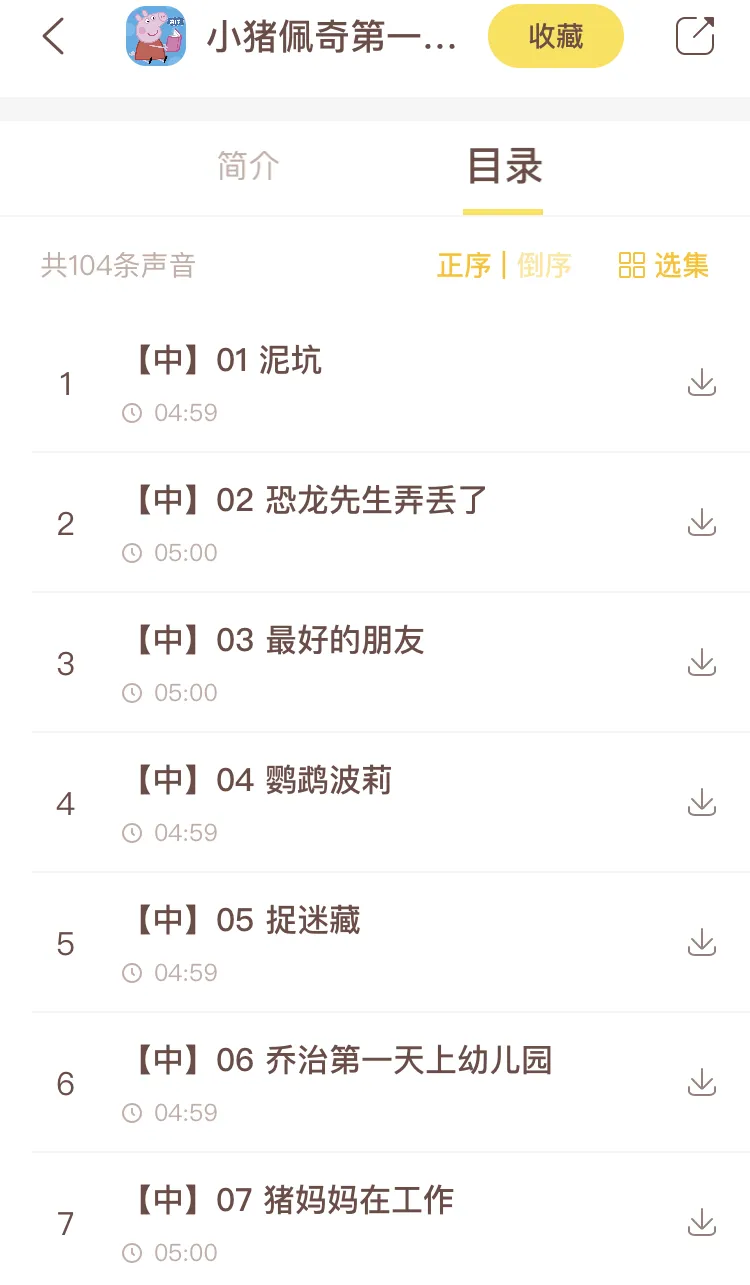This screenshot has width=750, height=1285.
Task: Open the 选集 episode picker
Action: tap(664, 265)
